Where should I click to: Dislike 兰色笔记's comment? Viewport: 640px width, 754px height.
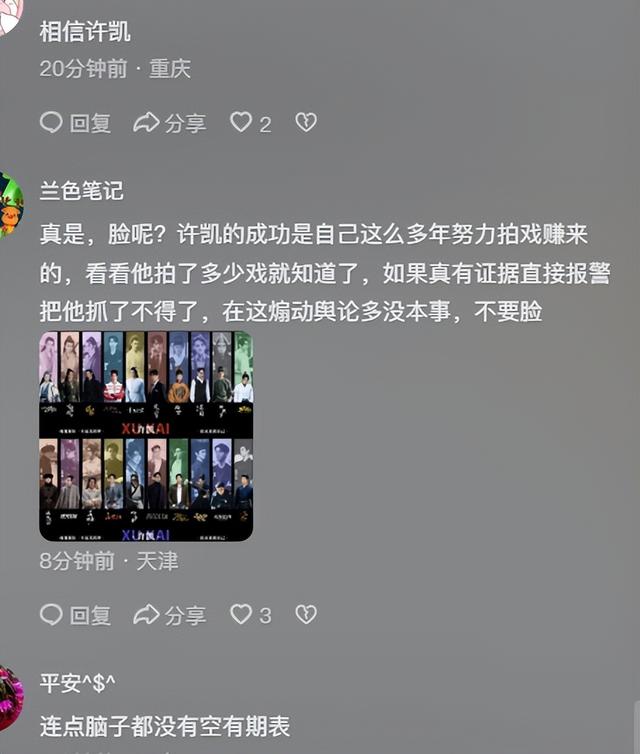point(306,614)
